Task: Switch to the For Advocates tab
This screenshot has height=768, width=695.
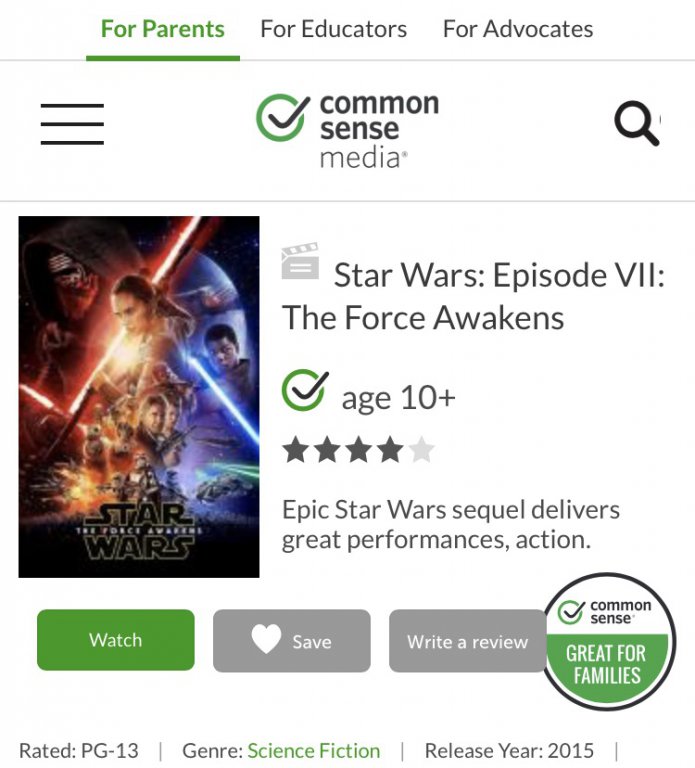Action: tap(517, 29)
